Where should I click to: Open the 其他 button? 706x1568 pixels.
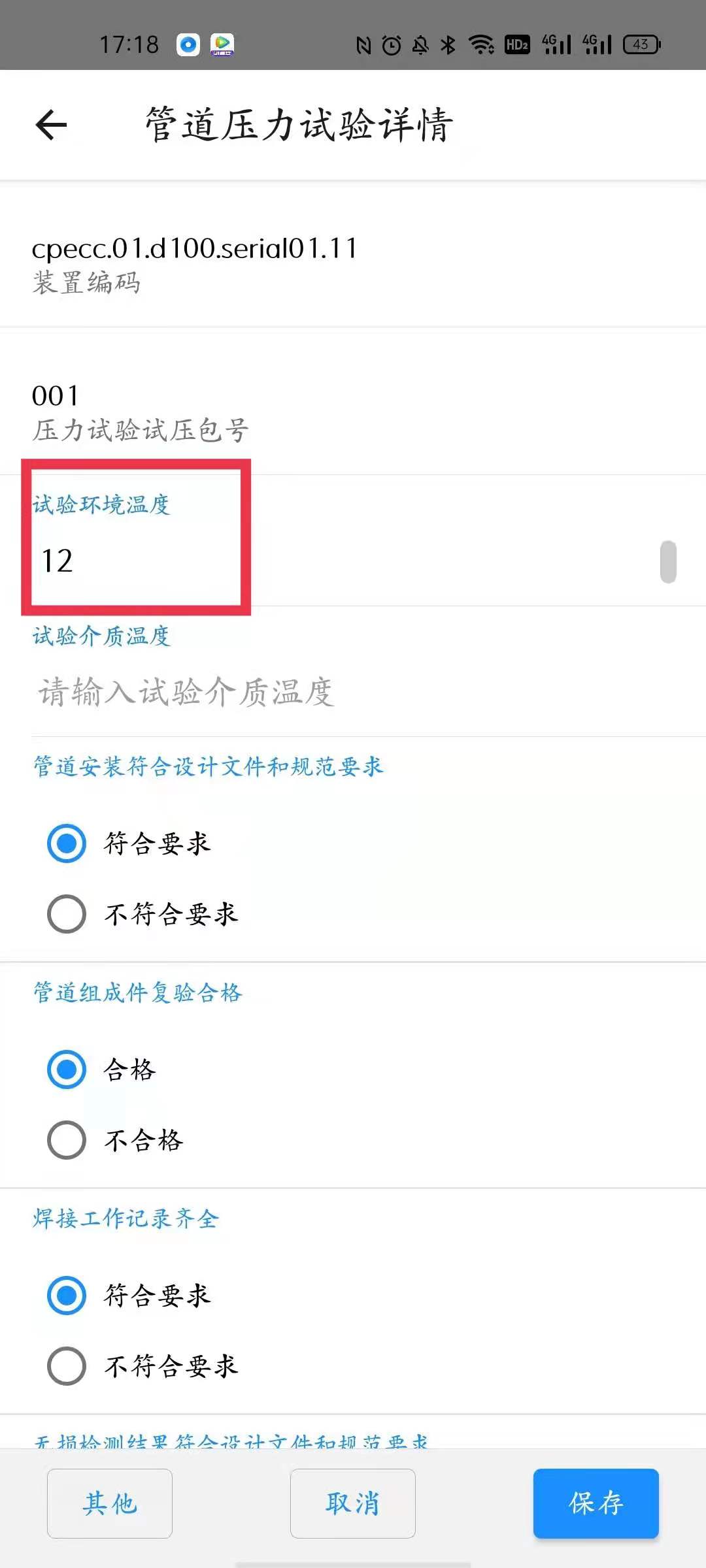click(110, 1503)
